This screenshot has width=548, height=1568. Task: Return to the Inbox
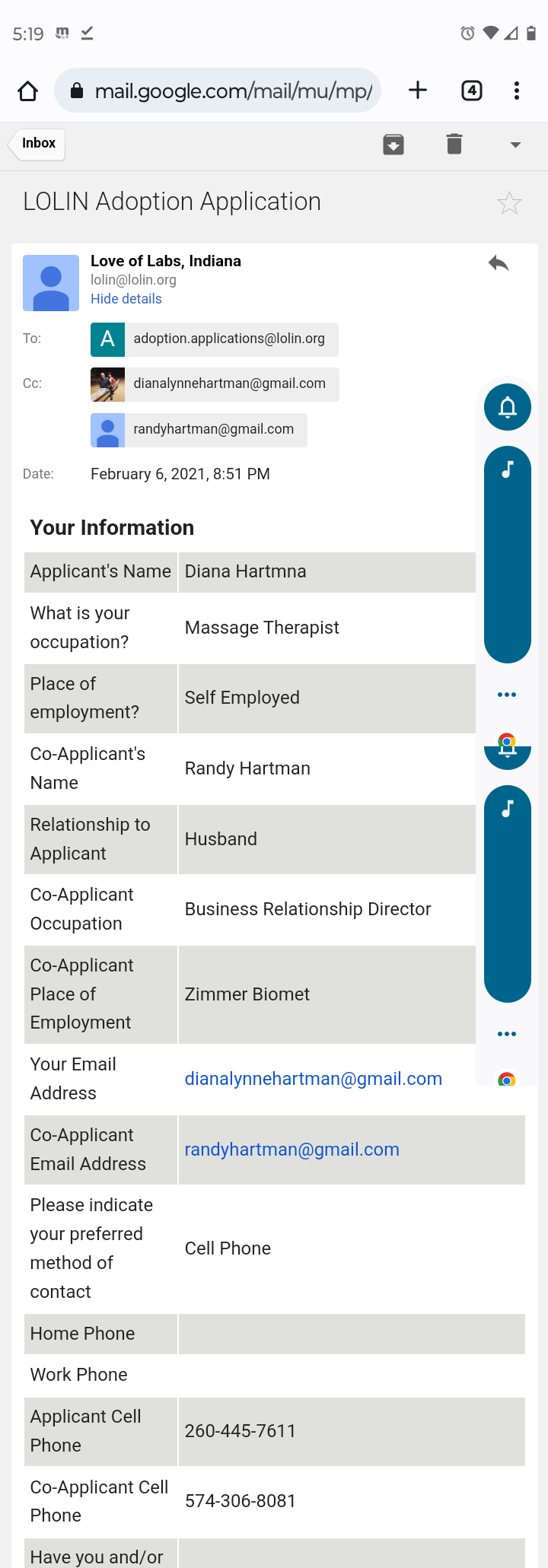pyautogui.click(x=38, y=144)
